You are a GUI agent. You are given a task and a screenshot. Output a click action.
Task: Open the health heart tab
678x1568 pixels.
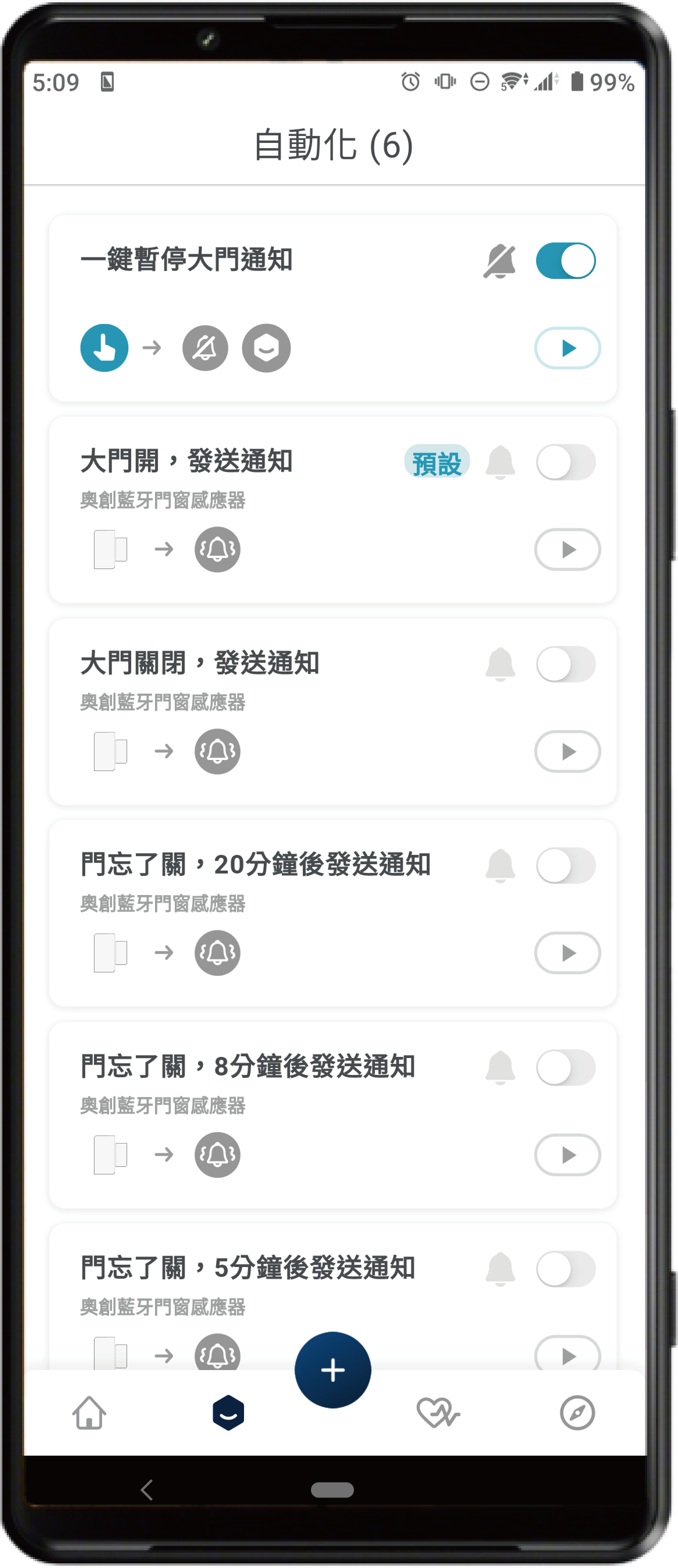(438, 1413)
